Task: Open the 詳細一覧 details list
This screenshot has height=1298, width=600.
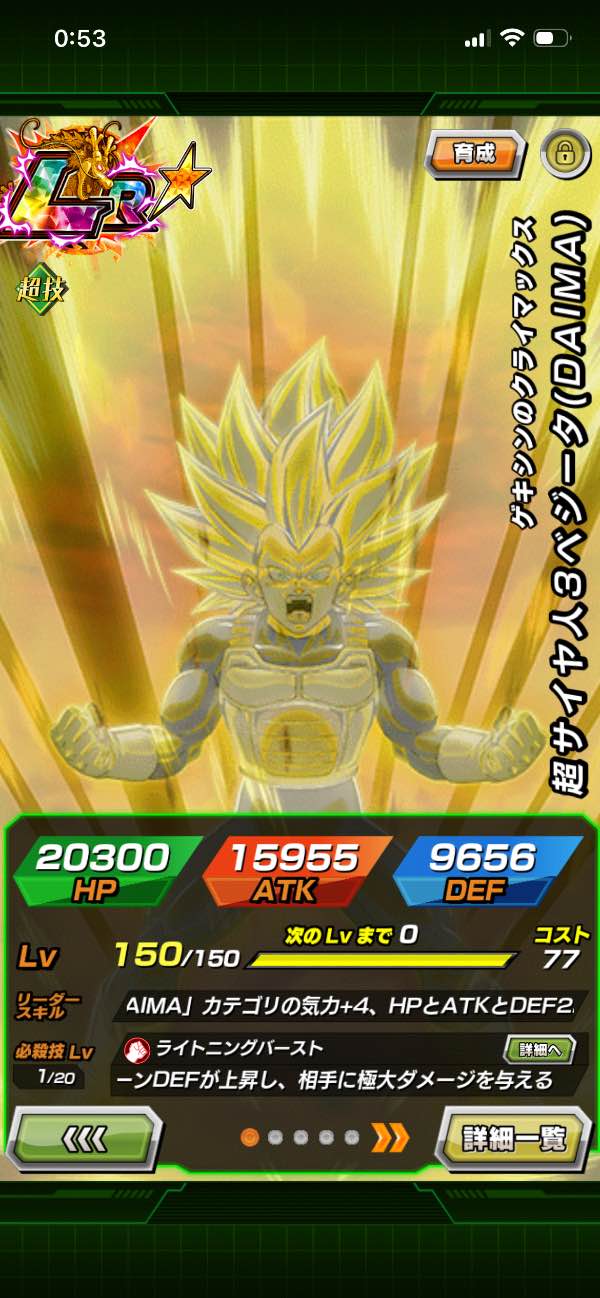Action: coord(514,1138)
